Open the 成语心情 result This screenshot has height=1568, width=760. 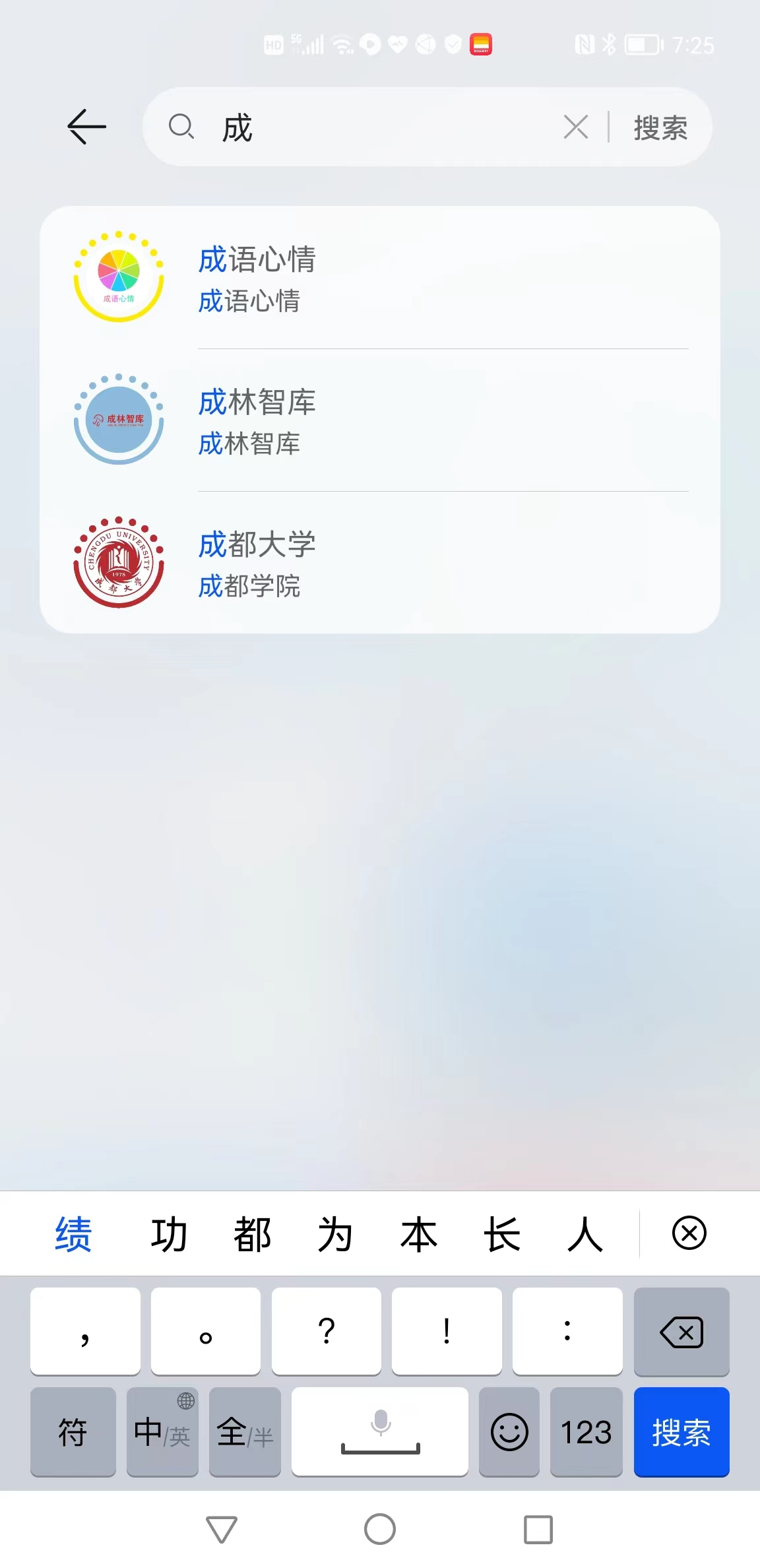click(x=380, y=278)
